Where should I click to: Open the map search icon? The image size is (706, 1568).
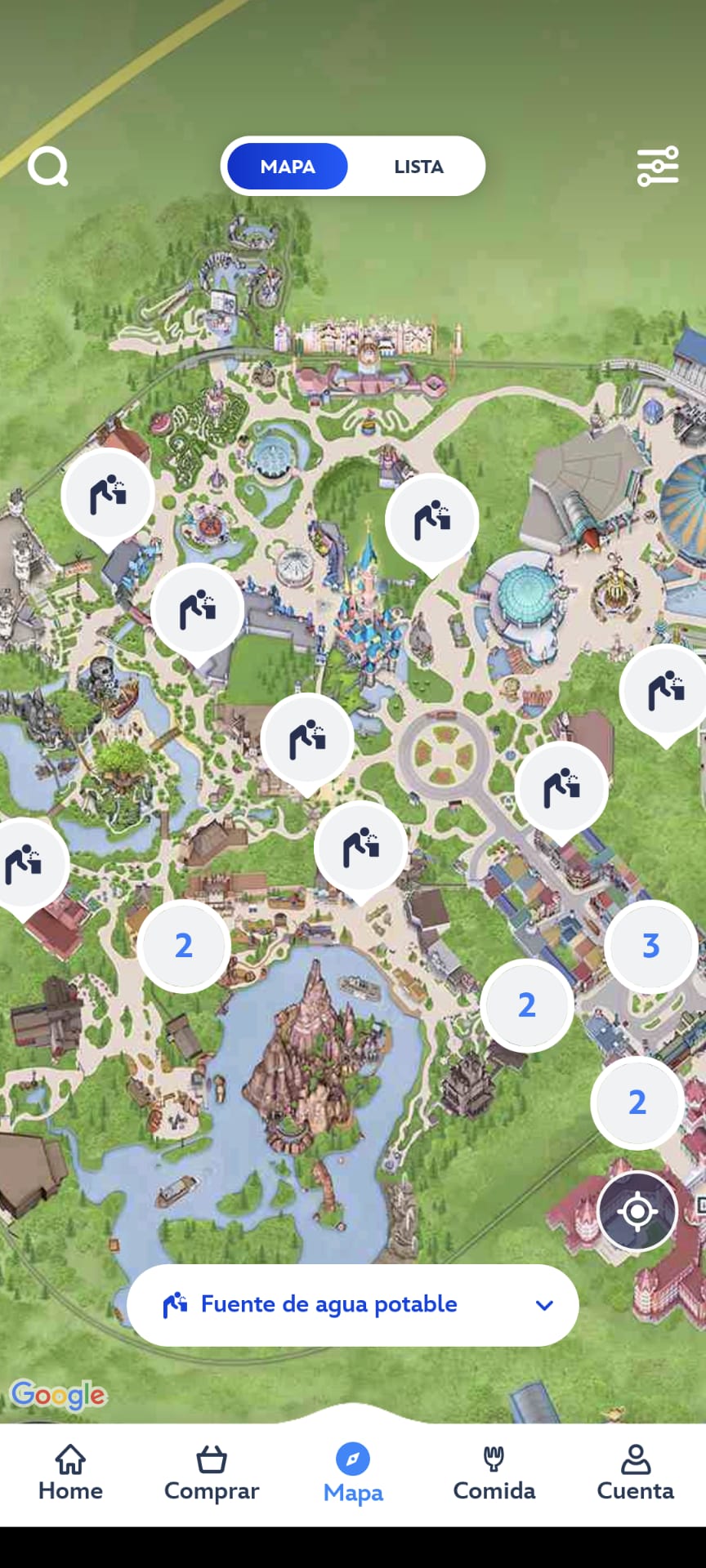click(x=47, y=167)
